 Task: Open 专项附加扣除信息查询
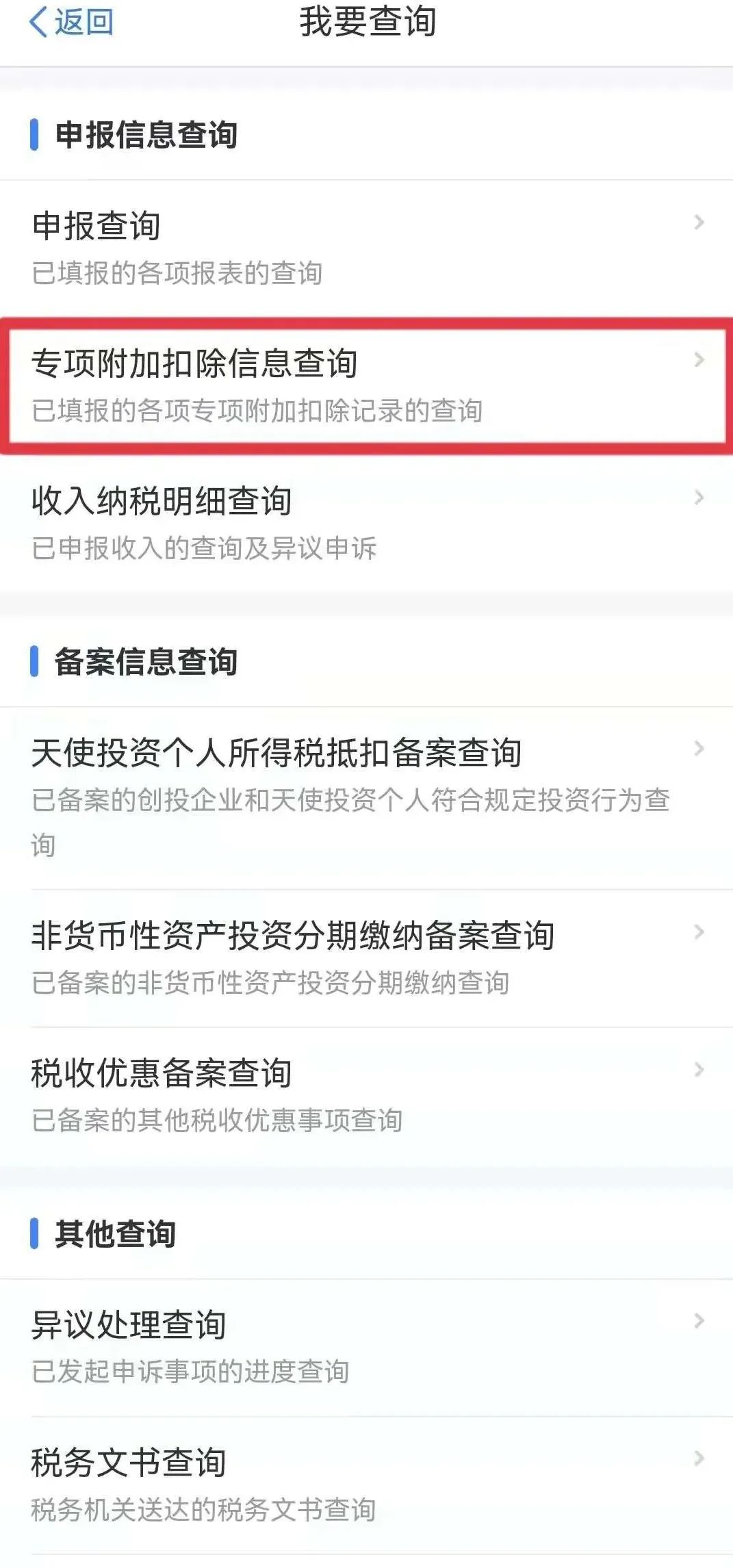coord(366,386)
